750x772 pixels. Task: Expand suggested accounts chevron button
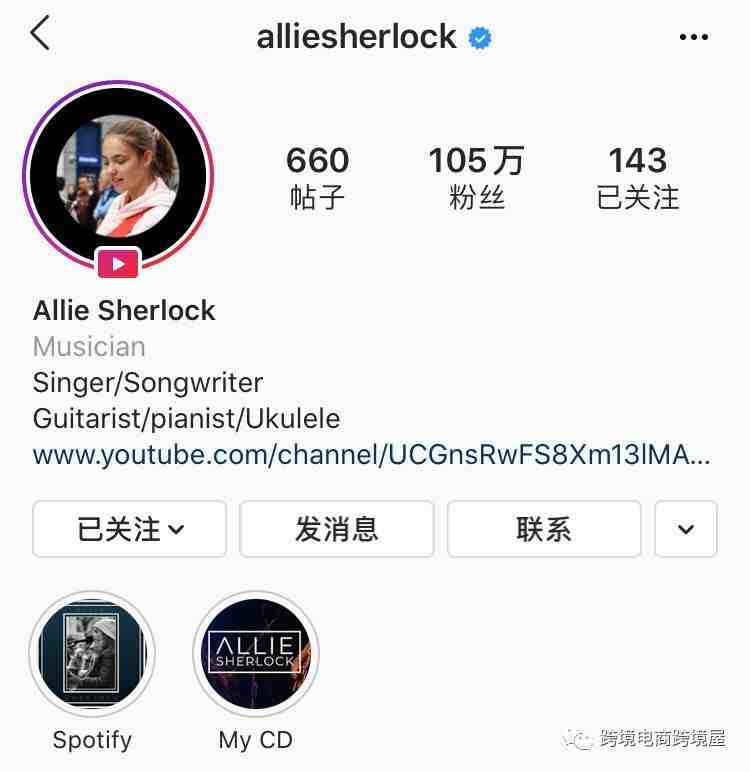pos(686,529)
